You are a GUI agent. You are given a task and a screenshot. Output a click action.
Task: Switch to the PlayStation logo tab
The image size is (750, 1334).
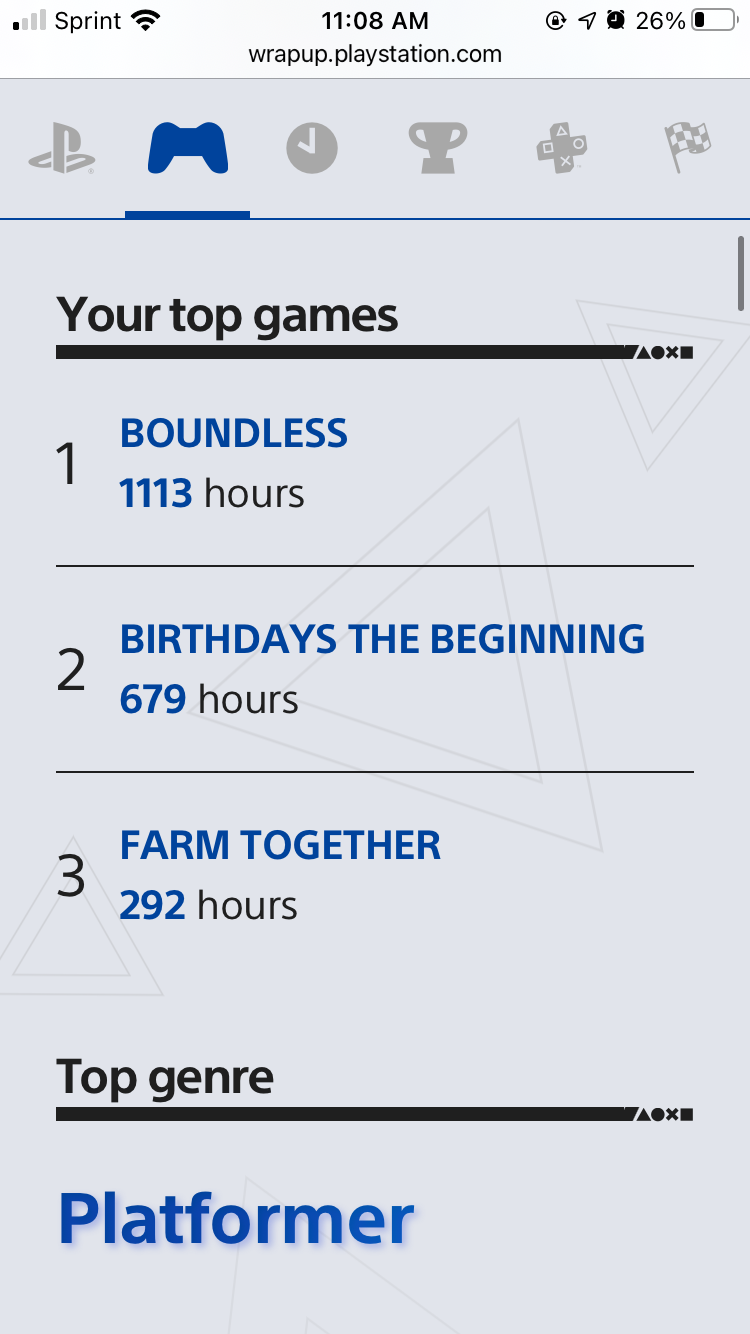click(62, 149)
